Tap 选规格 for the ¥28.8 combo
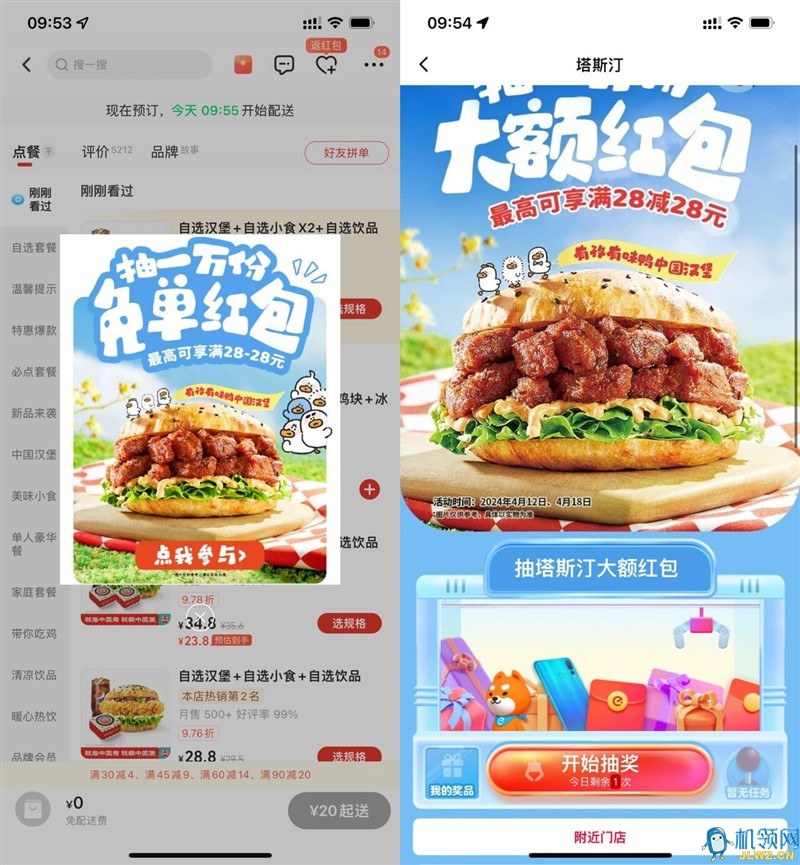This screenshot has width=800, height=865. coord(349,756)
